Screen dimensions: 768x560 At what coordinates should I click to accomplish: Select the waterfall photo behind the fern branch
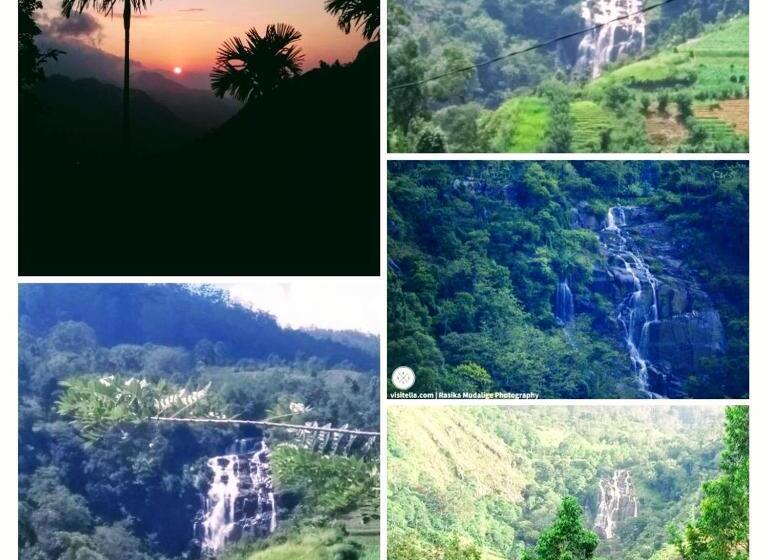198,421
